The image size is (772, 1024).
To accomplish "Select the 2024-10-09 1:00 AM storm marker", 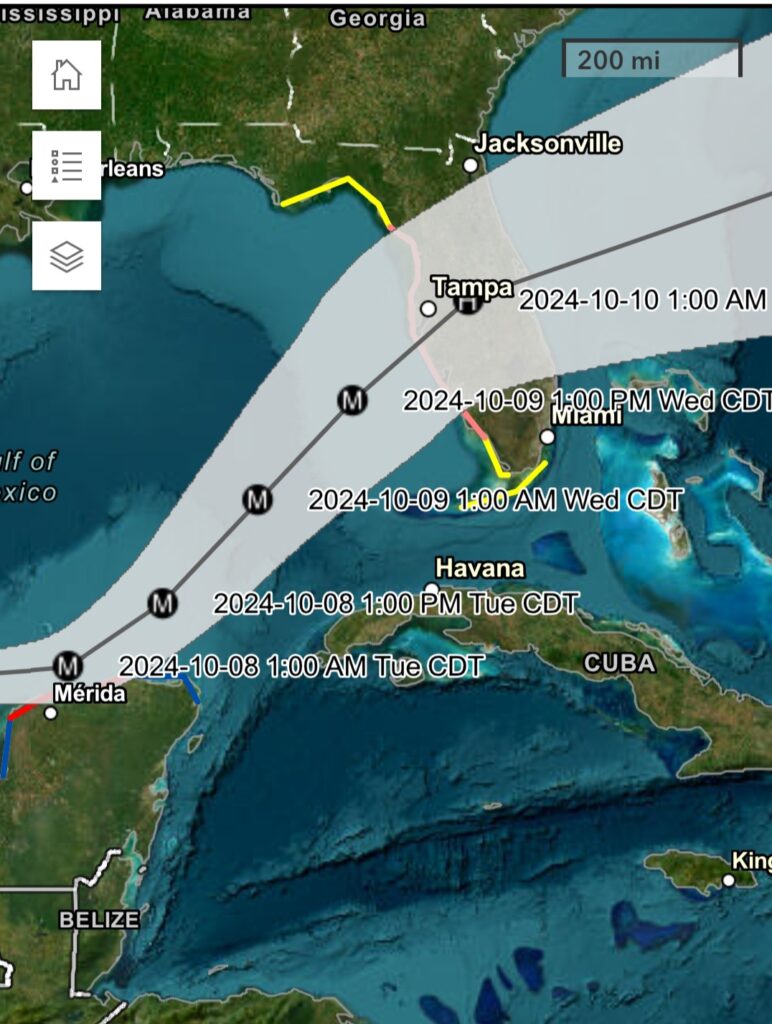I will click(258, 497).
